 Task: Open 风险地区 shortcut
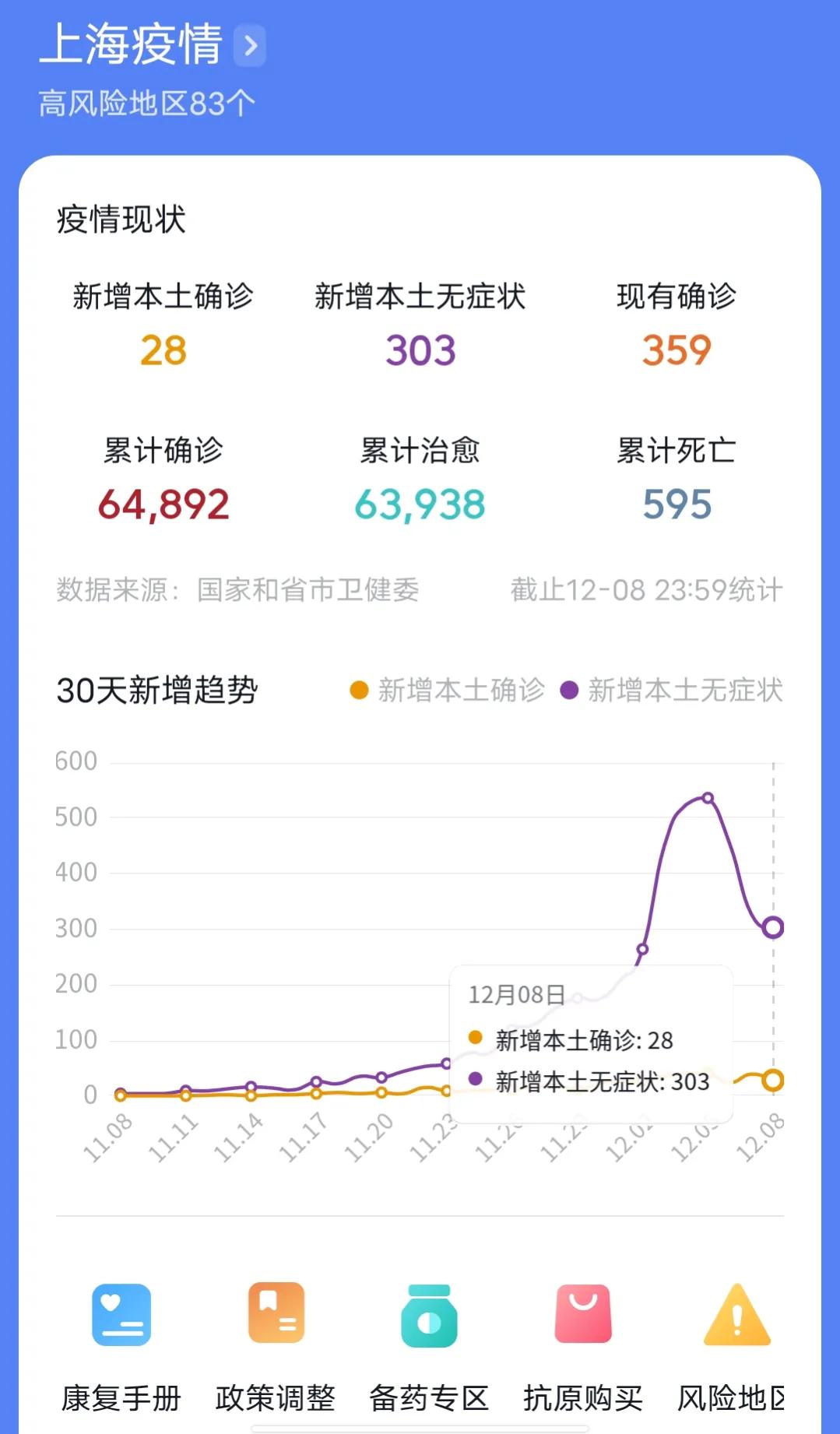click(732, 1348)
